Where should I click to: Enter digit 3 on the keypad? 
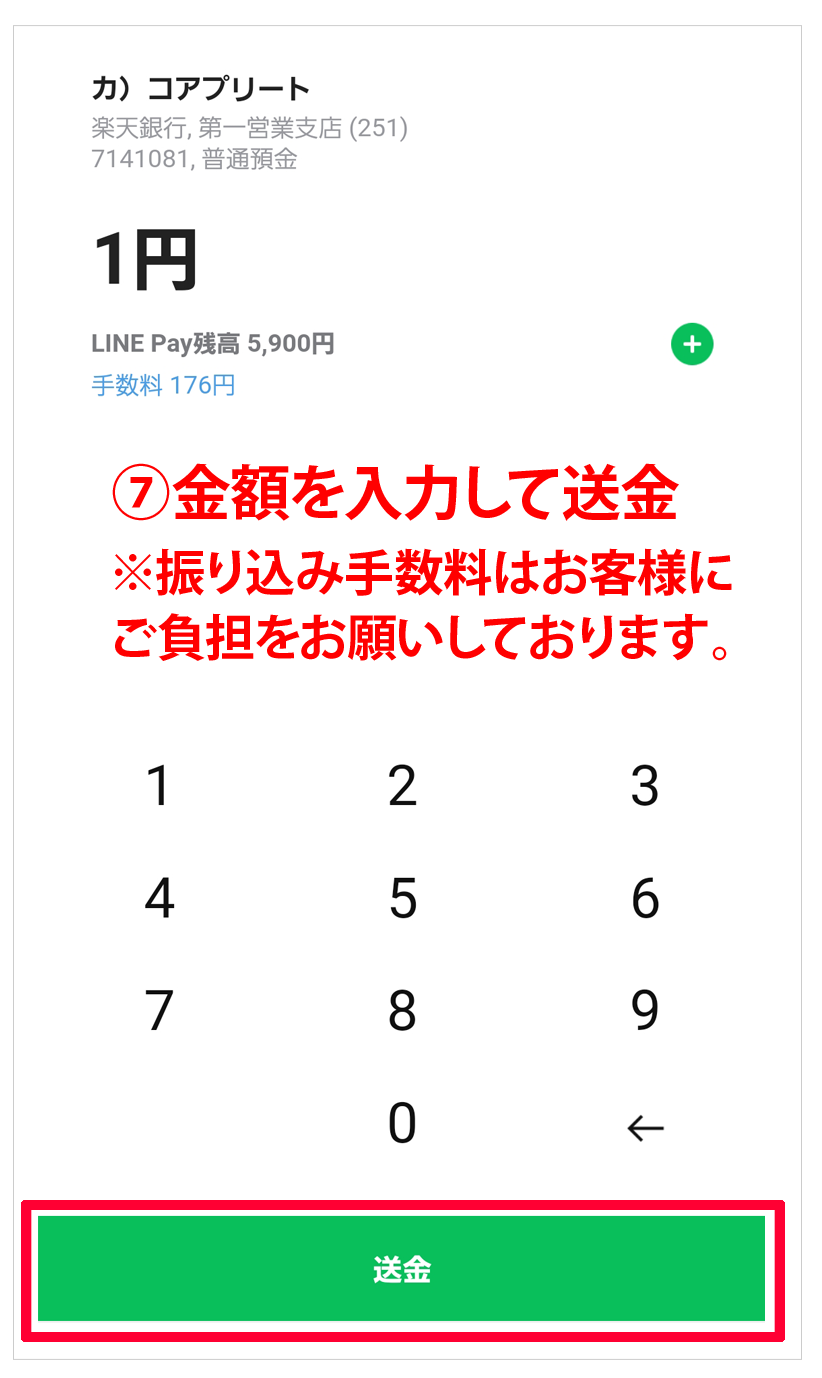(x=645, y=786)
